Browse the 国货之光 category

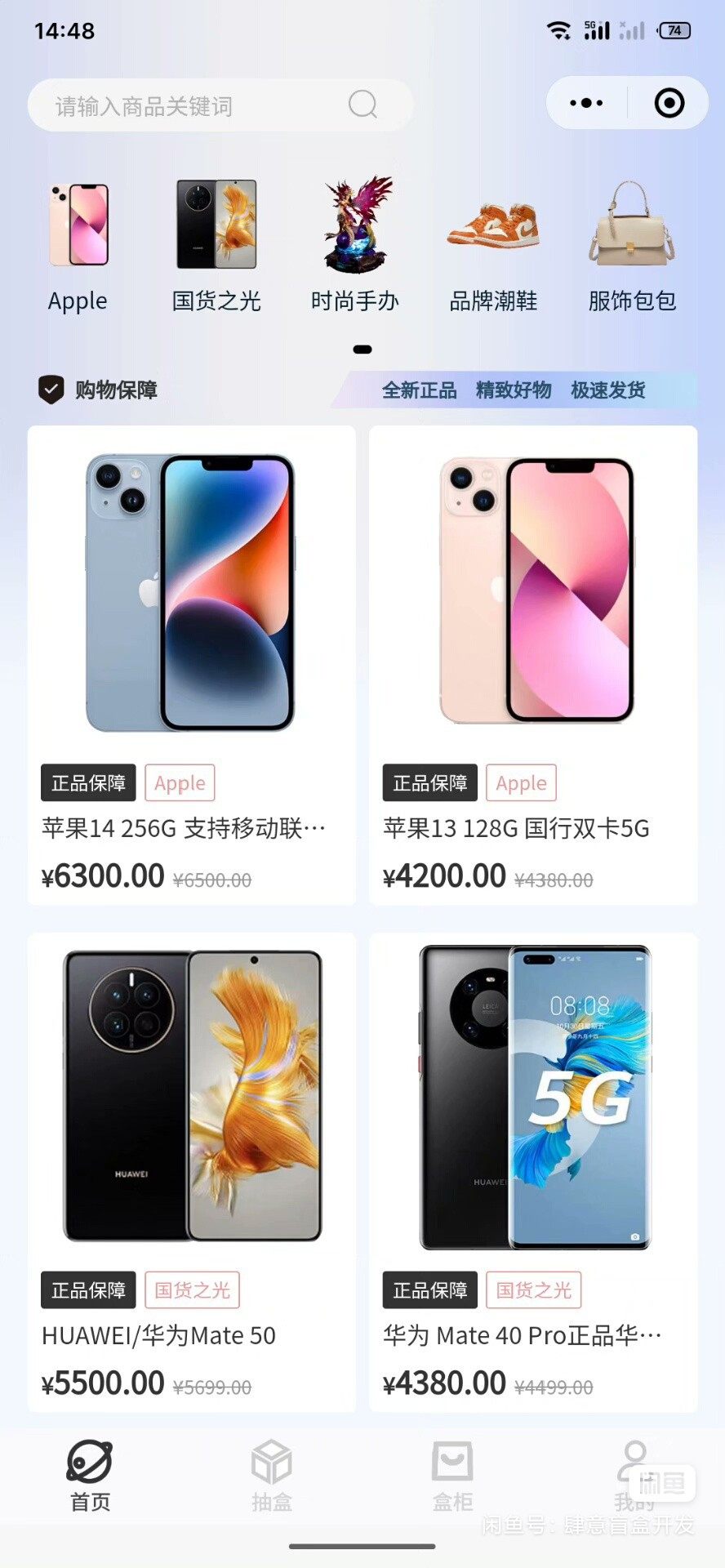coord(216,245)
